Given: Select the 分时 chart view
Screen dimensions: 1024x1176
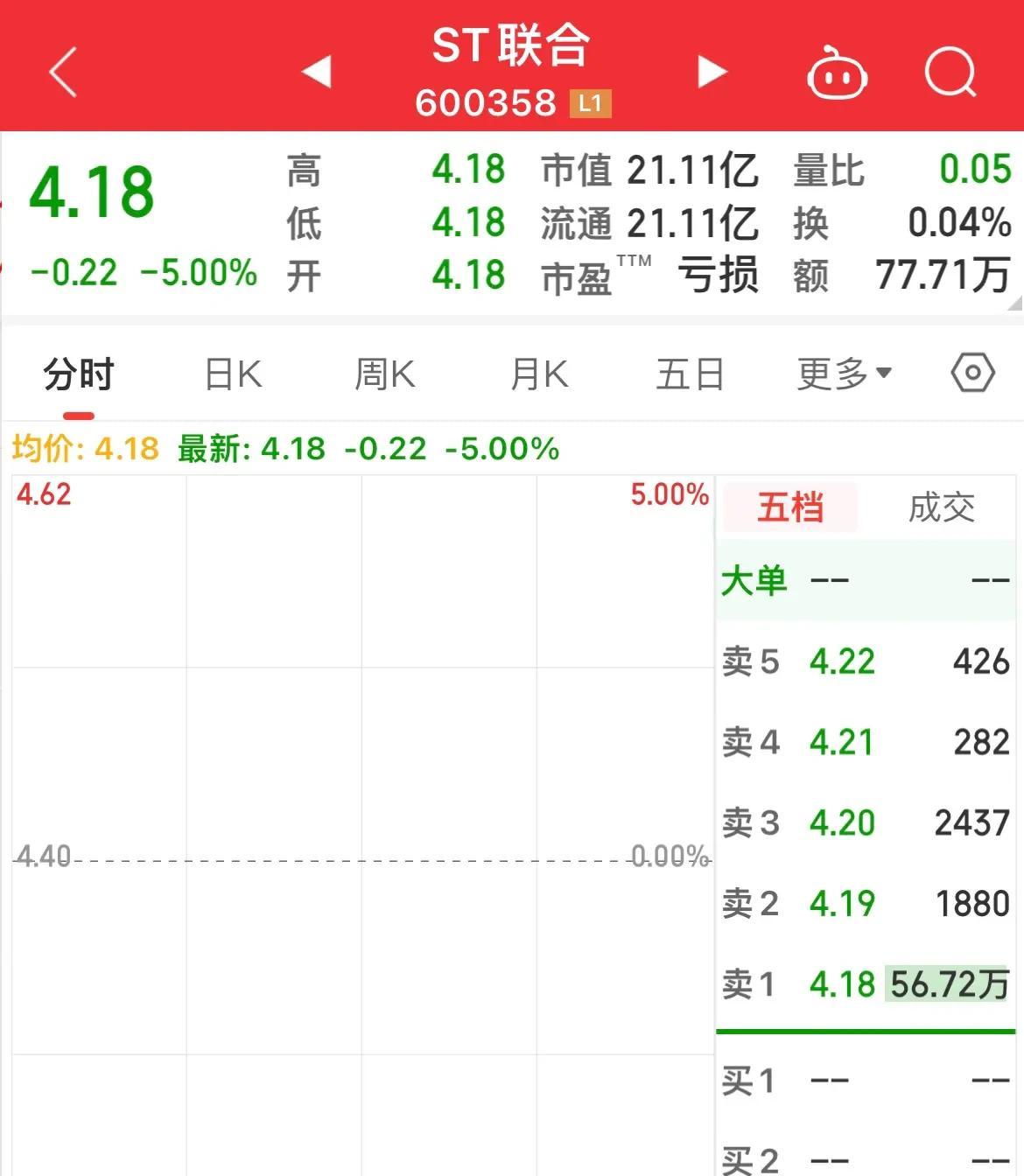Looking at the screenshot, I should [77, 372].
